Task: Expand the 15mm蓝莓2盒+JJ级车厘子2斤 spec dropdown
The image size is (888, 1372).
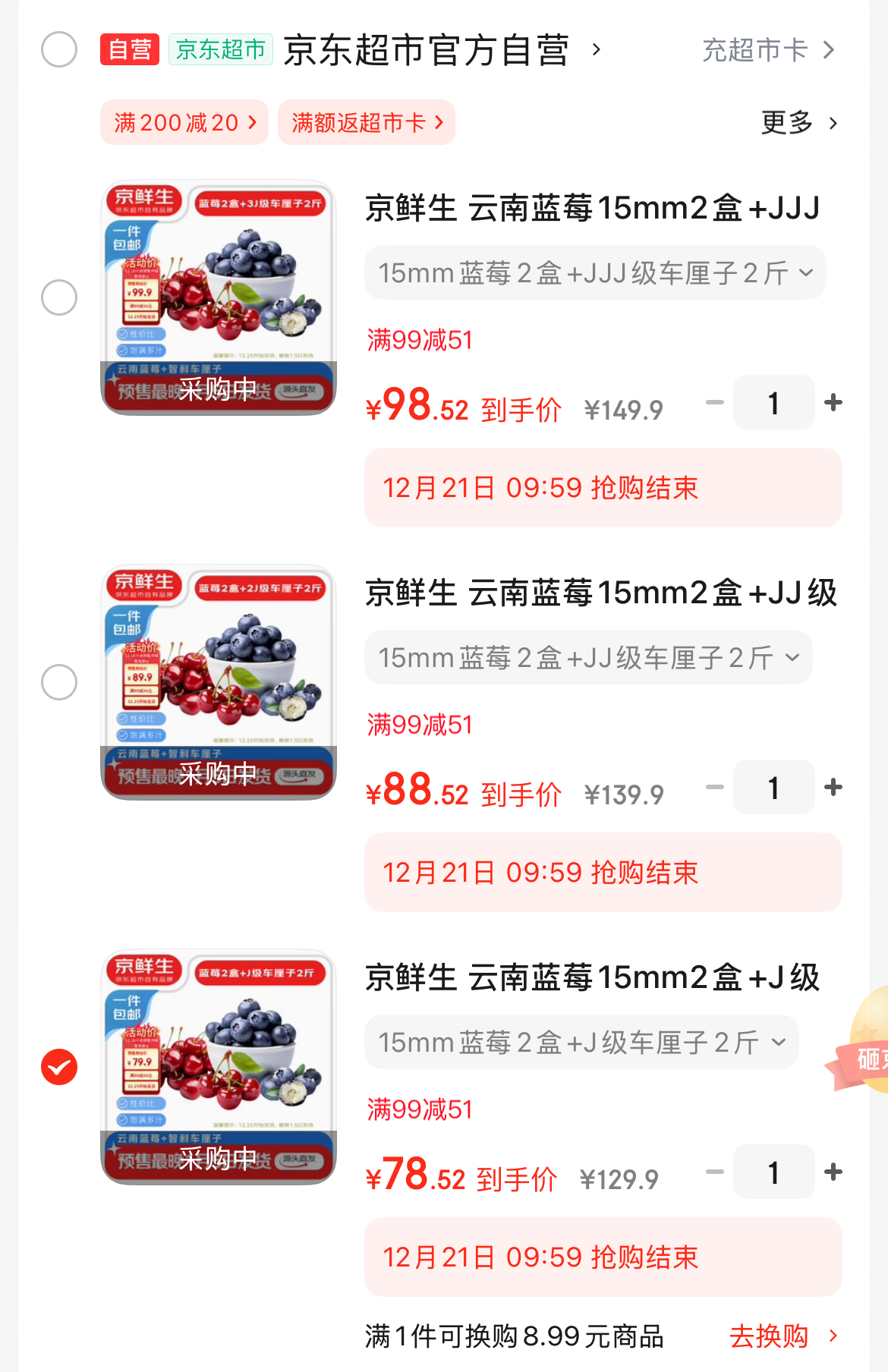Action: click(588, 657)
